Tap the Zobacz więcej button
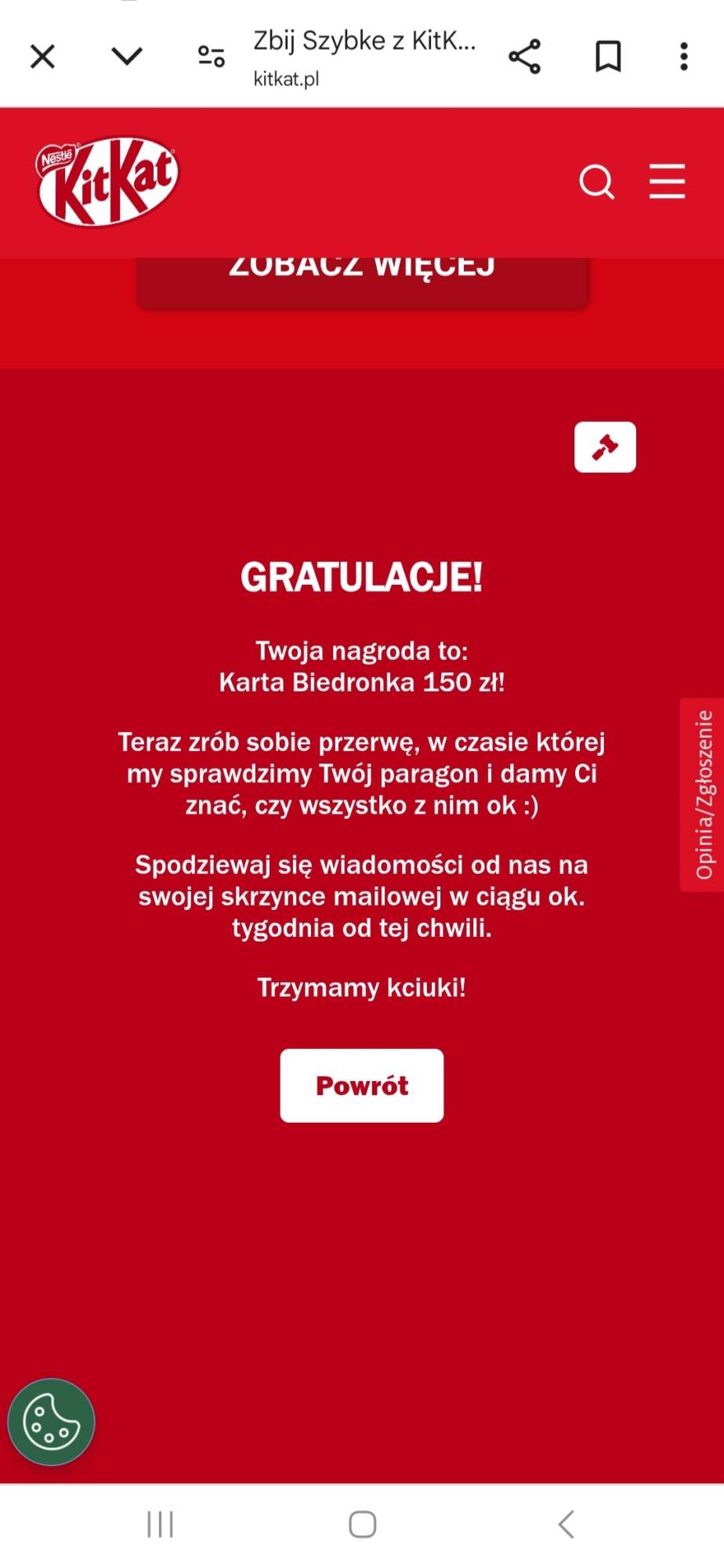Viewport: 724px width, 1568px height. coord(362,281)
